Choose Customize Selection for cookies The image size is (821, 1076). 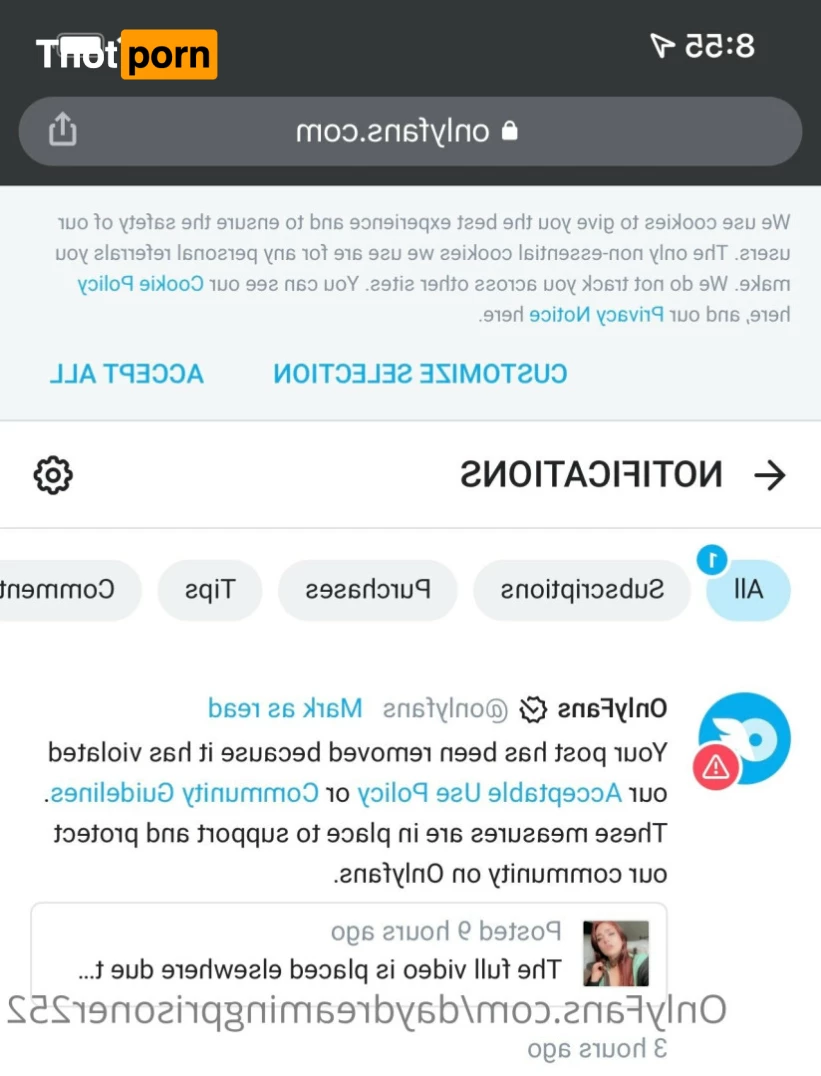[420, 374]
